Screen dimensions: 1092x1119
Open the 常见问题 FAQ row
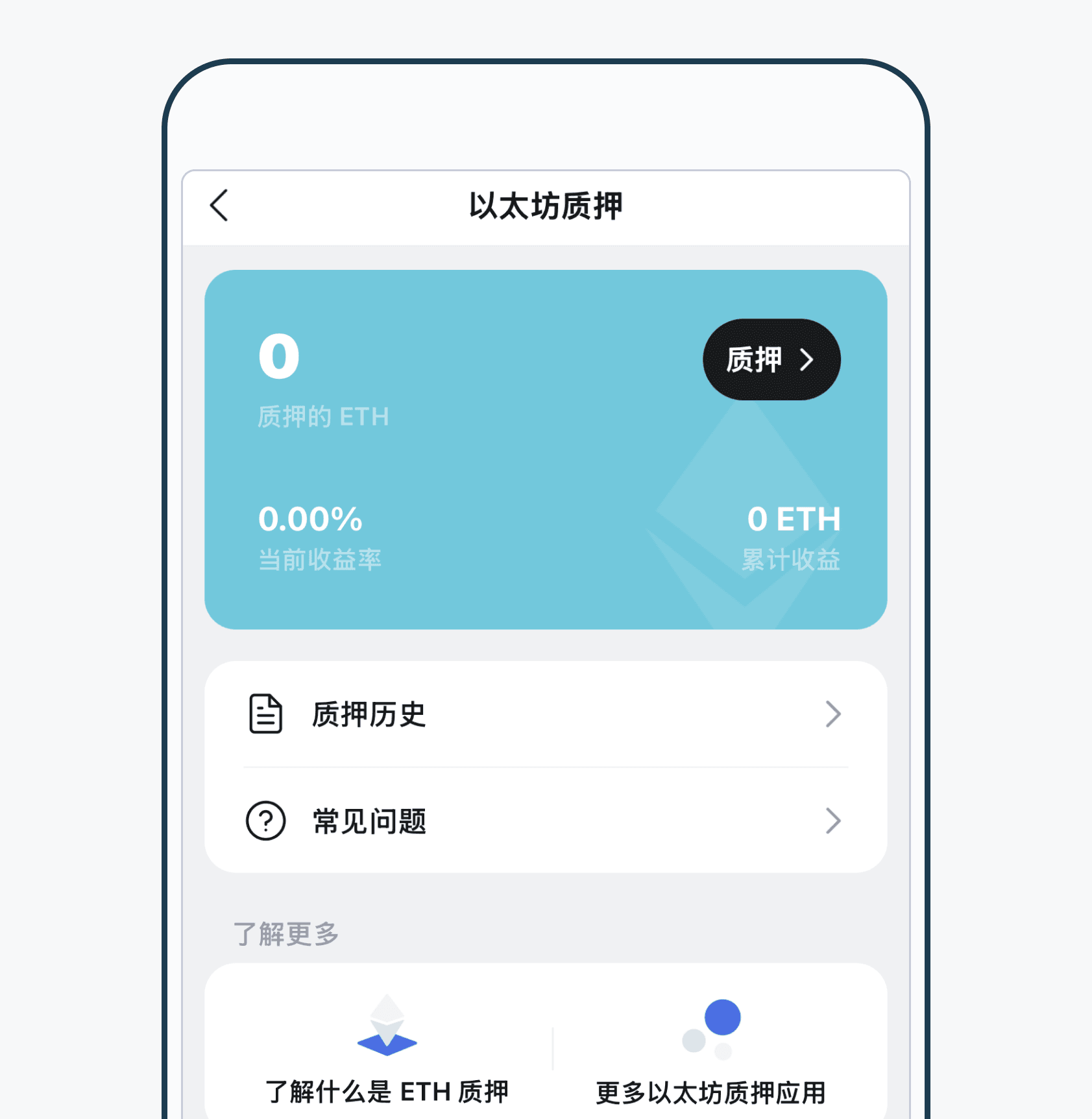[x=545, y=821]
